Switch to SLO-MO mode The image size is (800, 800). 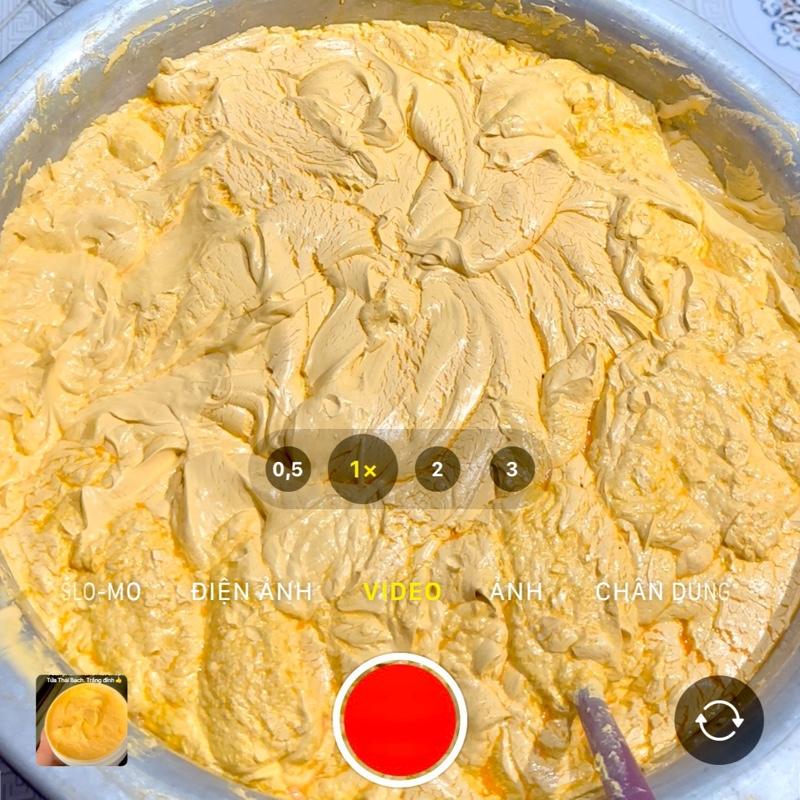[102, 591]
